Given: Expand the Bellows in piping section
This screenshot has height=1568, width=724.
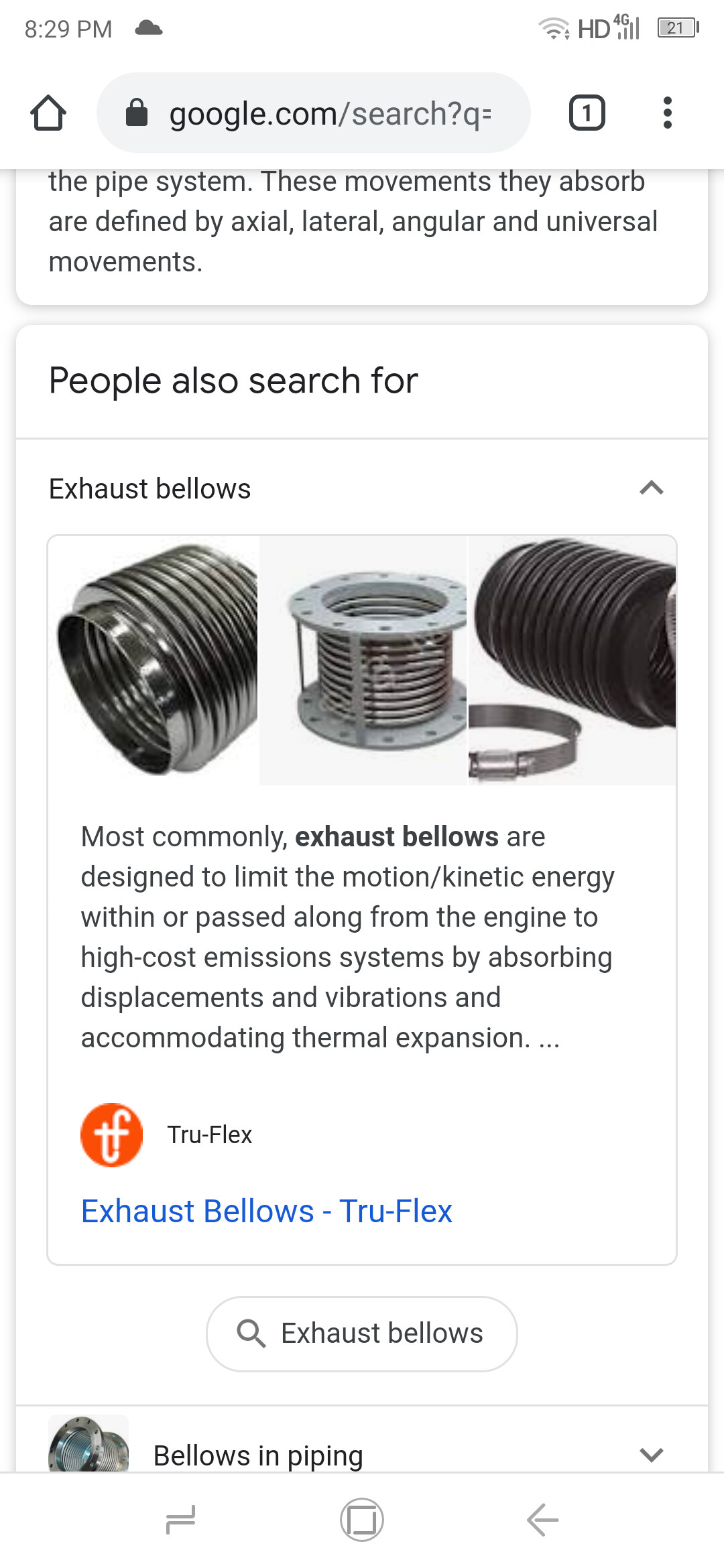Looking at the screenshot, I should click(x=651, y=1455).
